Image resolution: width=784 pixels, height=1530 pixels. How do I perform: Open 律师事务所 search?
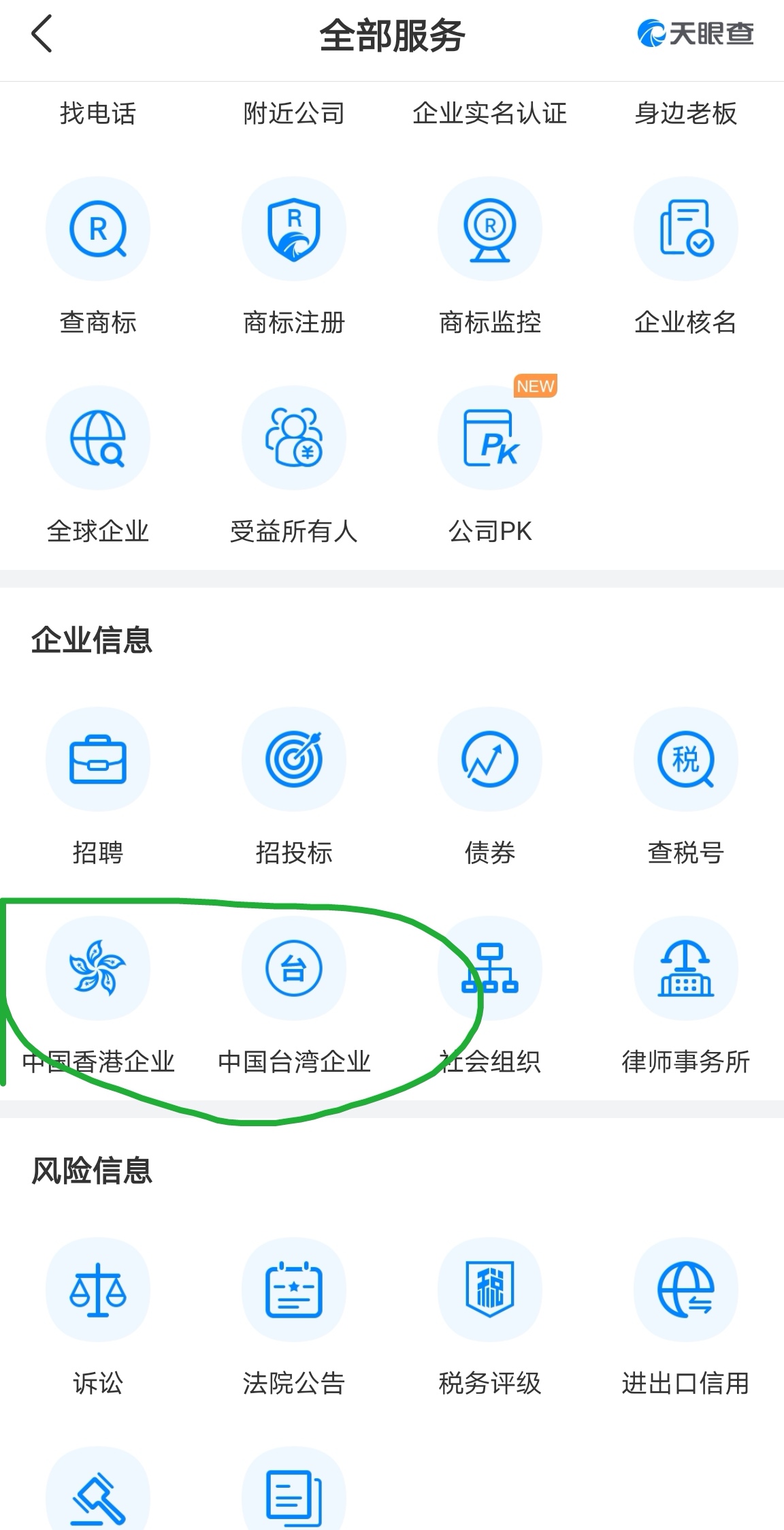point(685,968)
